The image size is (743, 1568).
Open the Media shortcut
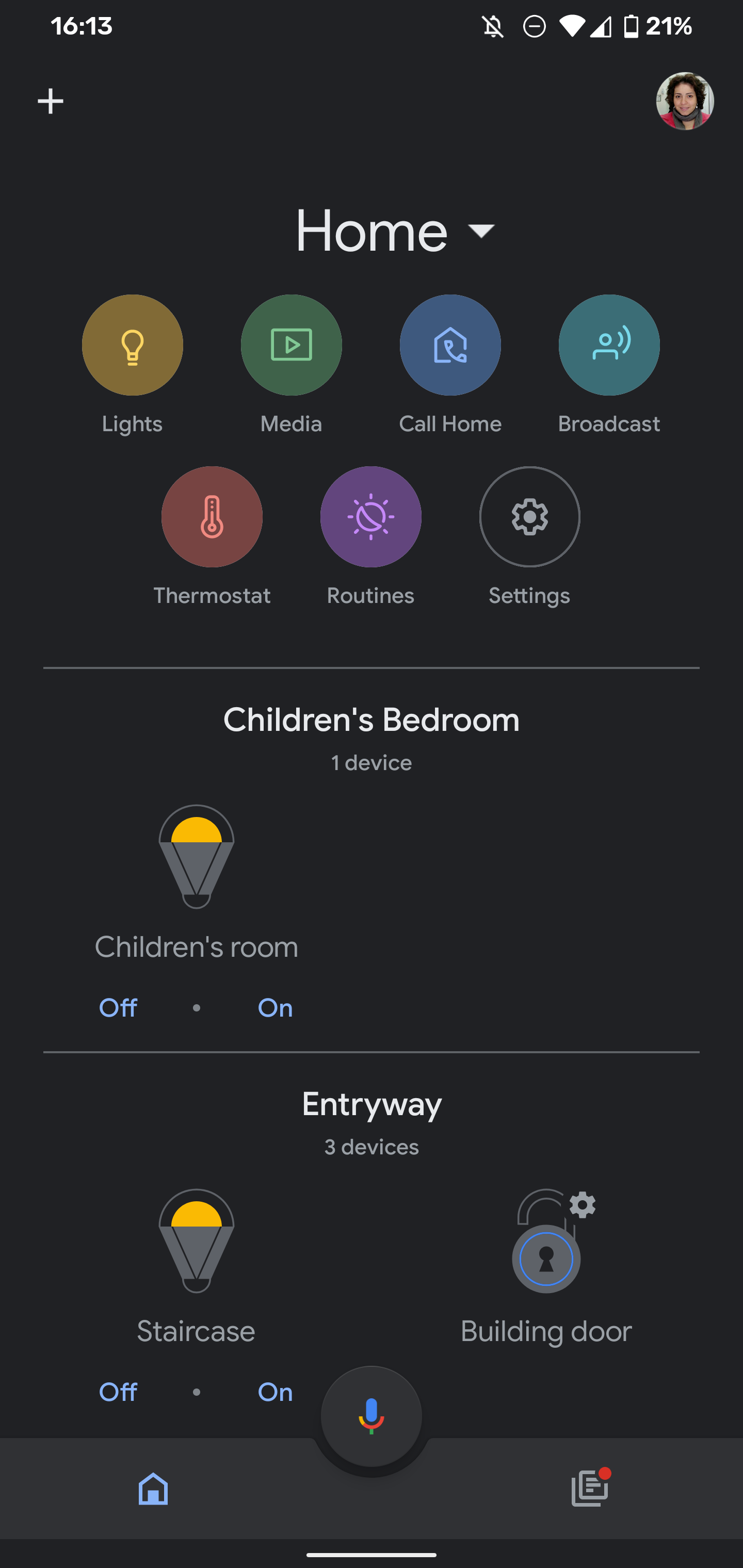coord(291,345)
